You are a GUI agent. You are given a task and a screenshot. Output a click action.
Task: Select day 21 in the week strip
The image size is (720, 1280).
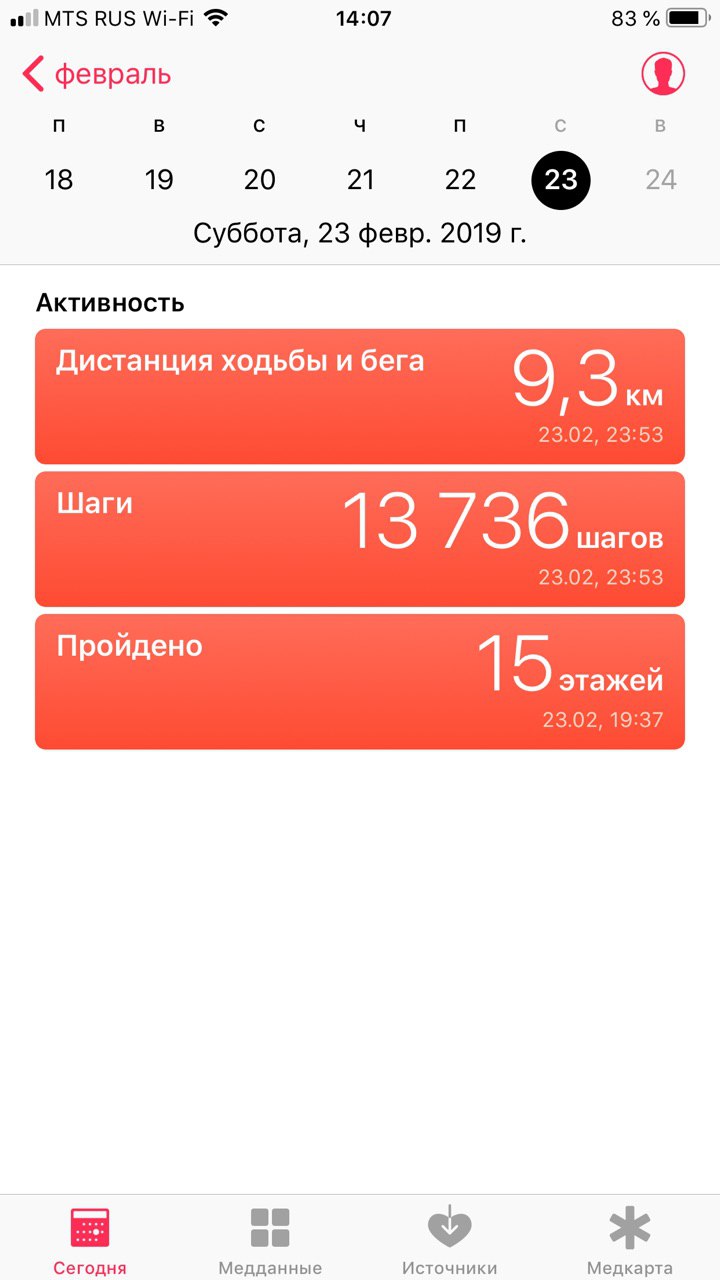(360, 180)
